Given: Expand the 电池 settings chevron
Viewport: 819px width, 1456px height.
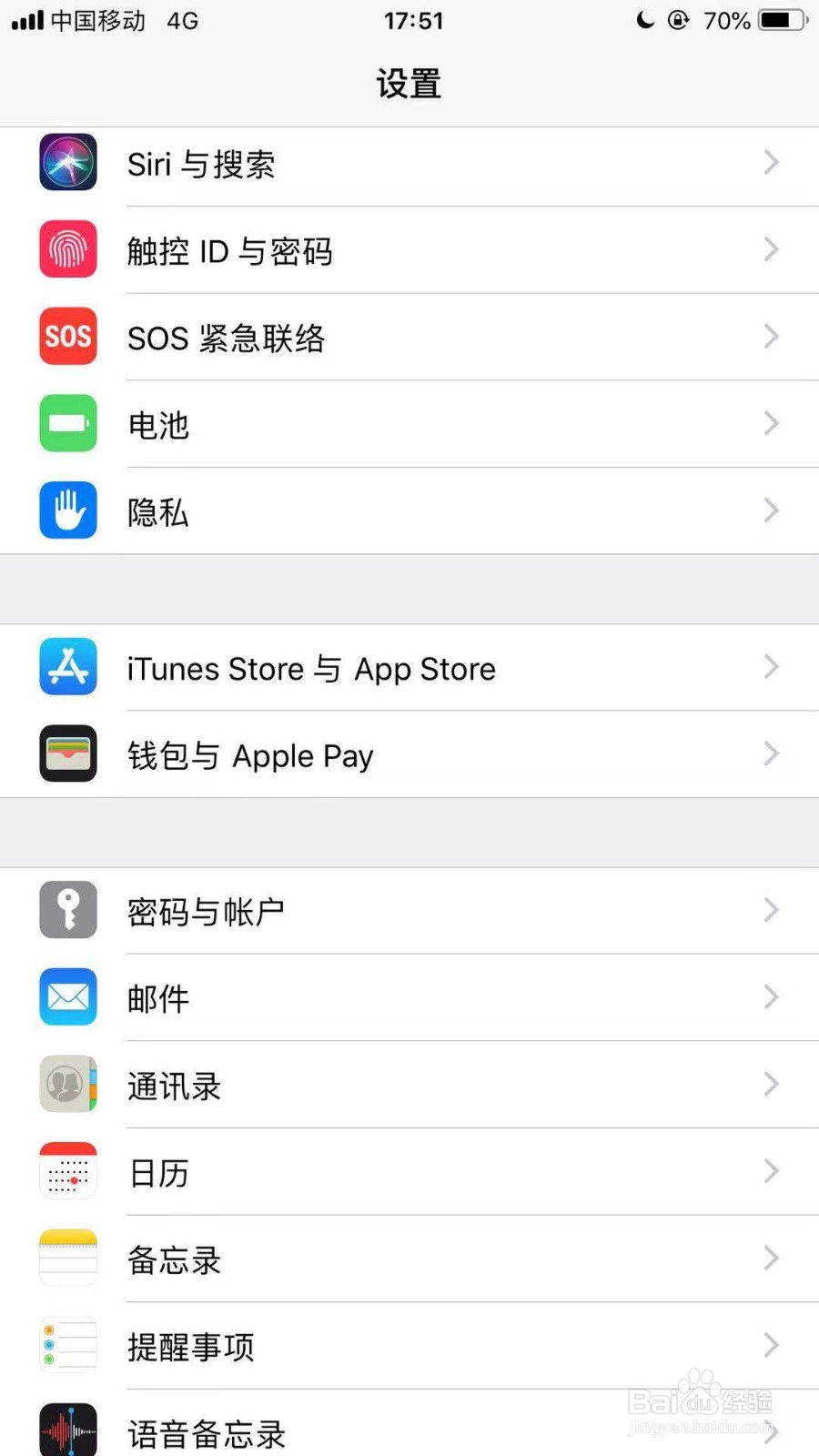Looking at the screenshot, I should (x=770, y=423).
